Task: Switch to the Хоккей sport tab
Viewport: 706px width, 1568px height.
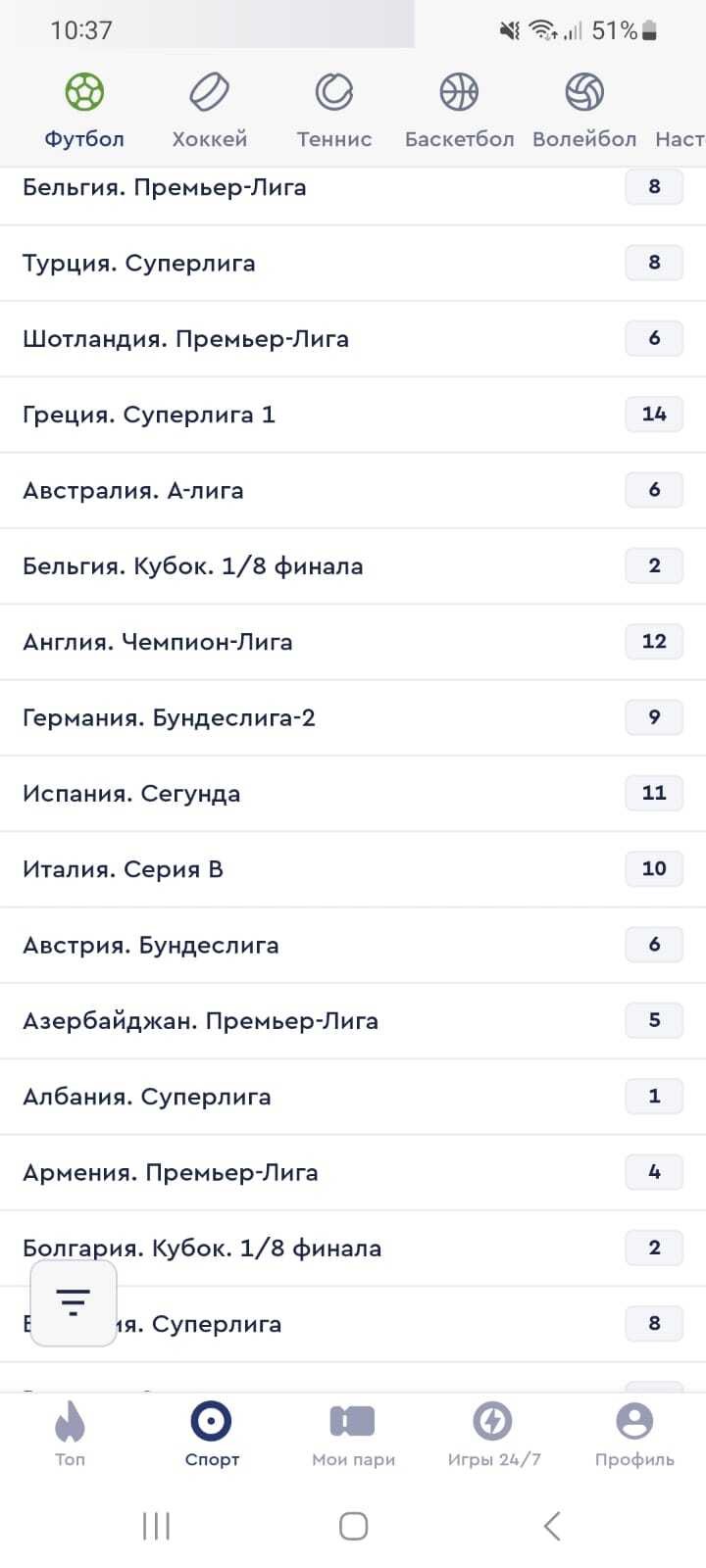Action: coord(209,110)
